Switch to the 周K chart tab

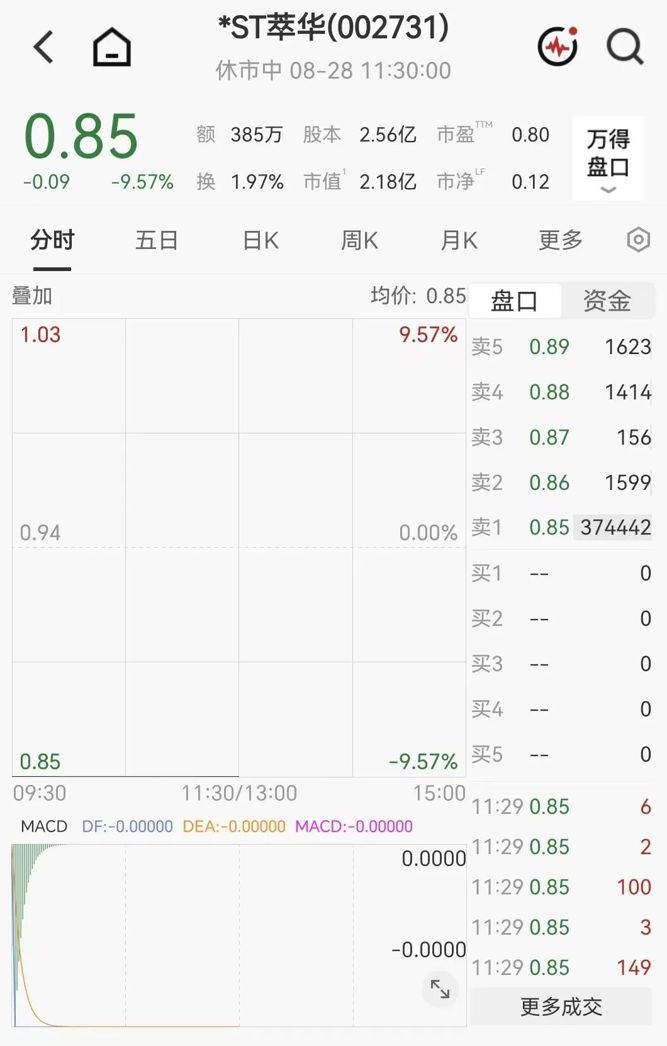360,240
